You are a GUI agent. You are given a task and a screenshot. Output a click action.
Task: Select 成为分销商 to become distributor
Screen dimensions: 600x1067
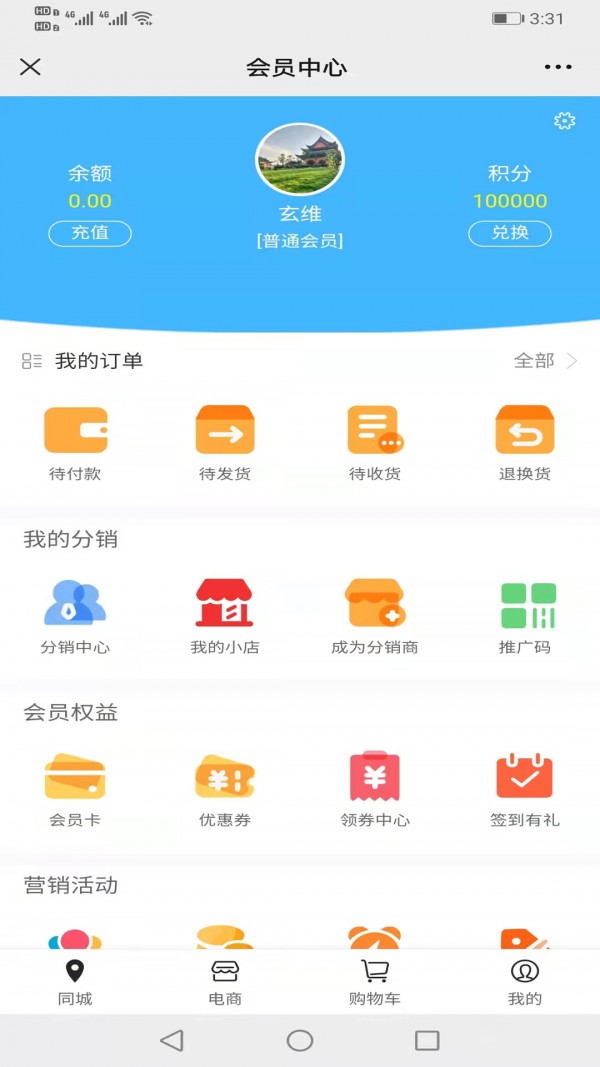coord(375,616)
